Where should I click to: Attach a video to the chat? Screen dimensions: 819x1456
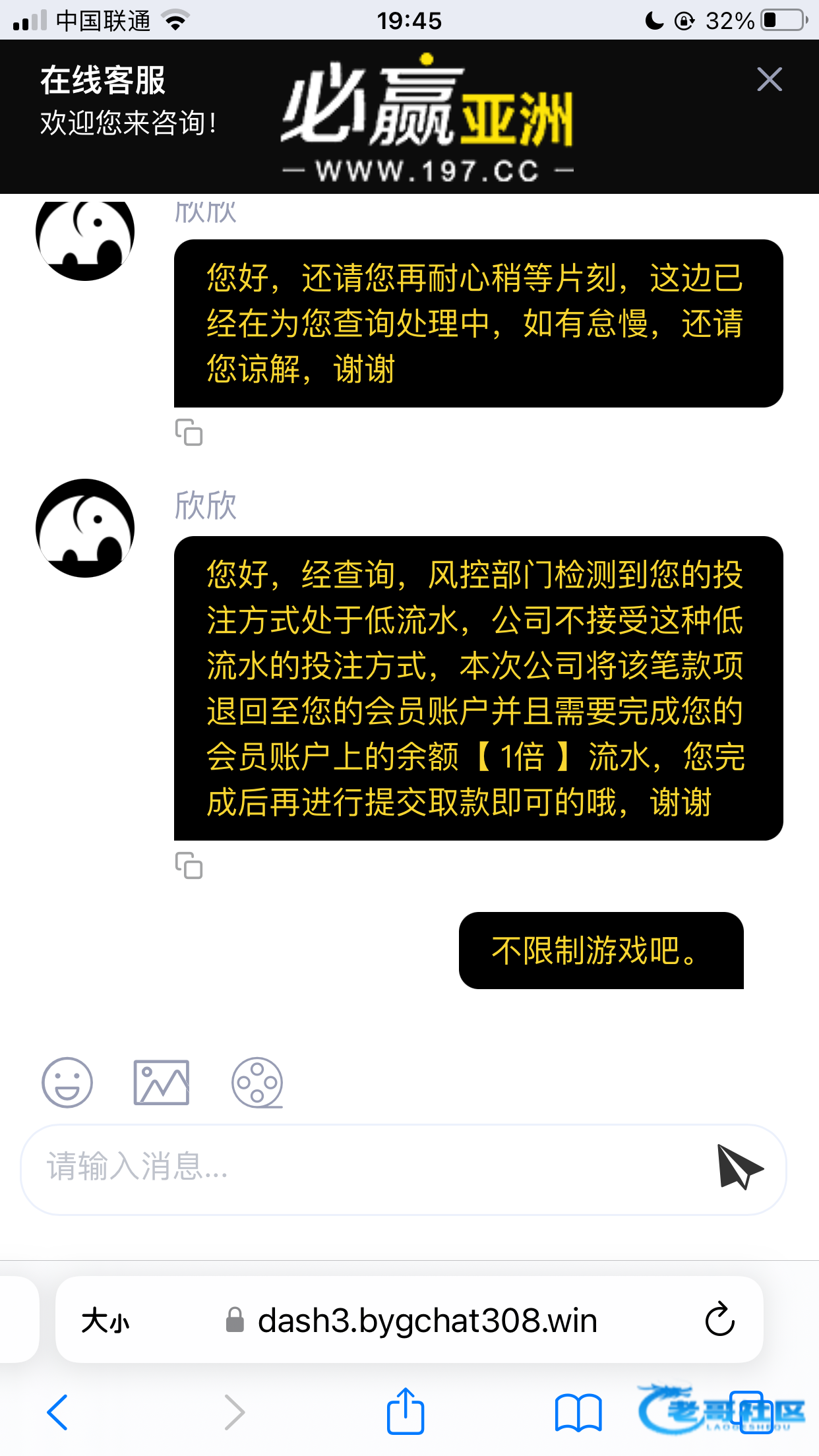[x=257, y=1082]
